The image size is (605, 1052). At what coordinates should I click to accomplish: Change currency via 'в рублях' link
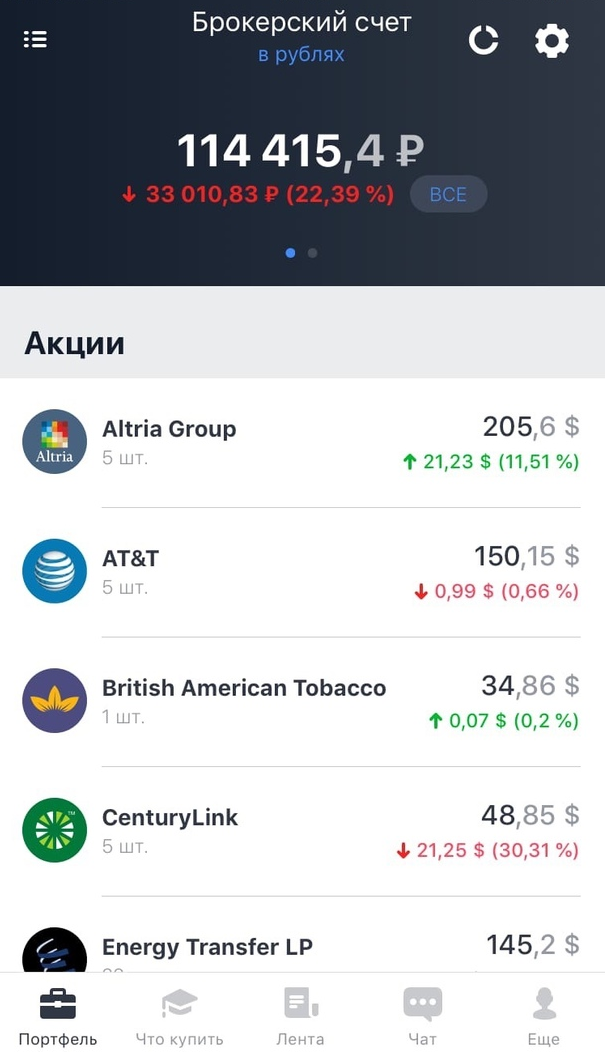pos(301,54)
